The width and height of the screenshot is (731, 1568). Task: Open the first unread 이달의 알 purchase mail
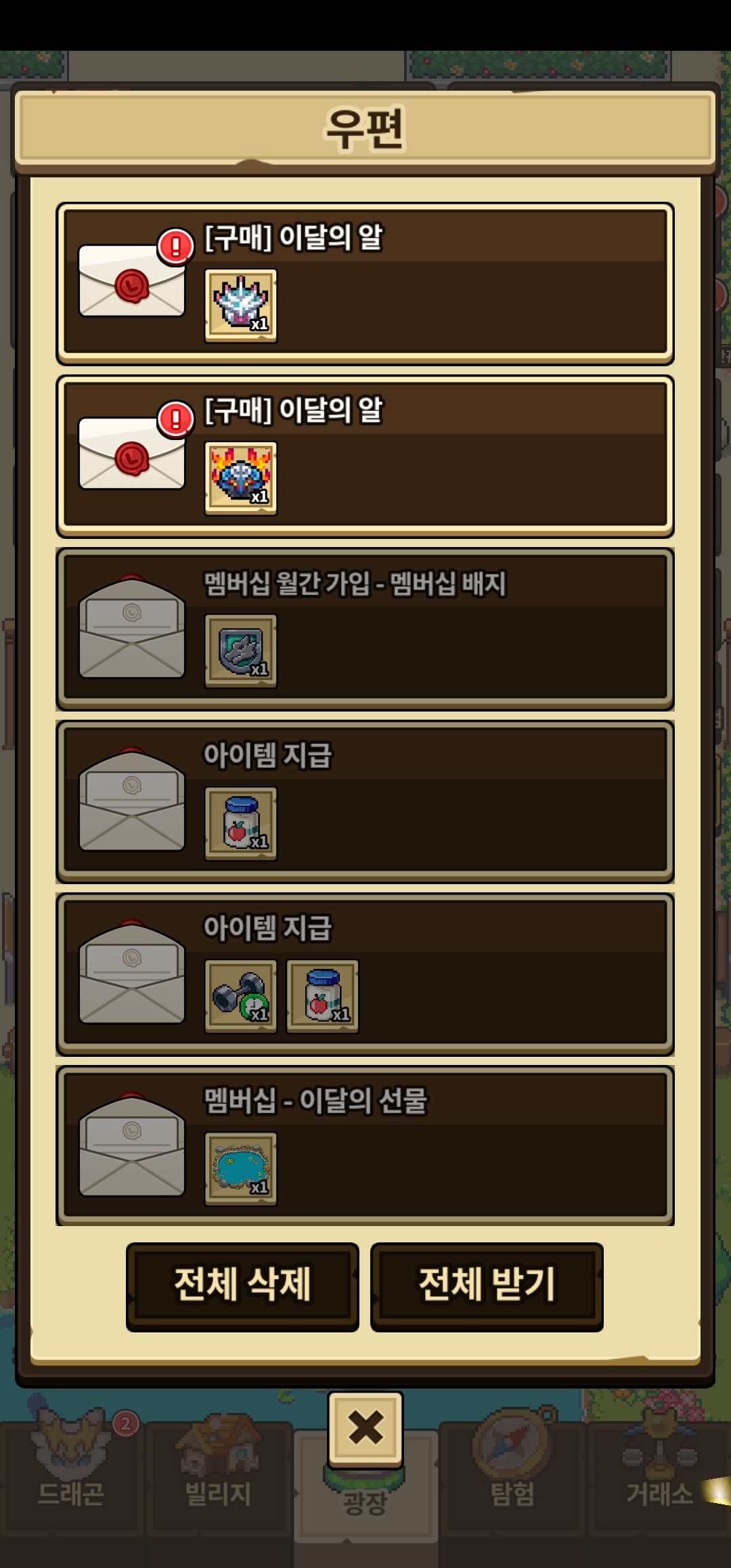[x=365, y=283]
